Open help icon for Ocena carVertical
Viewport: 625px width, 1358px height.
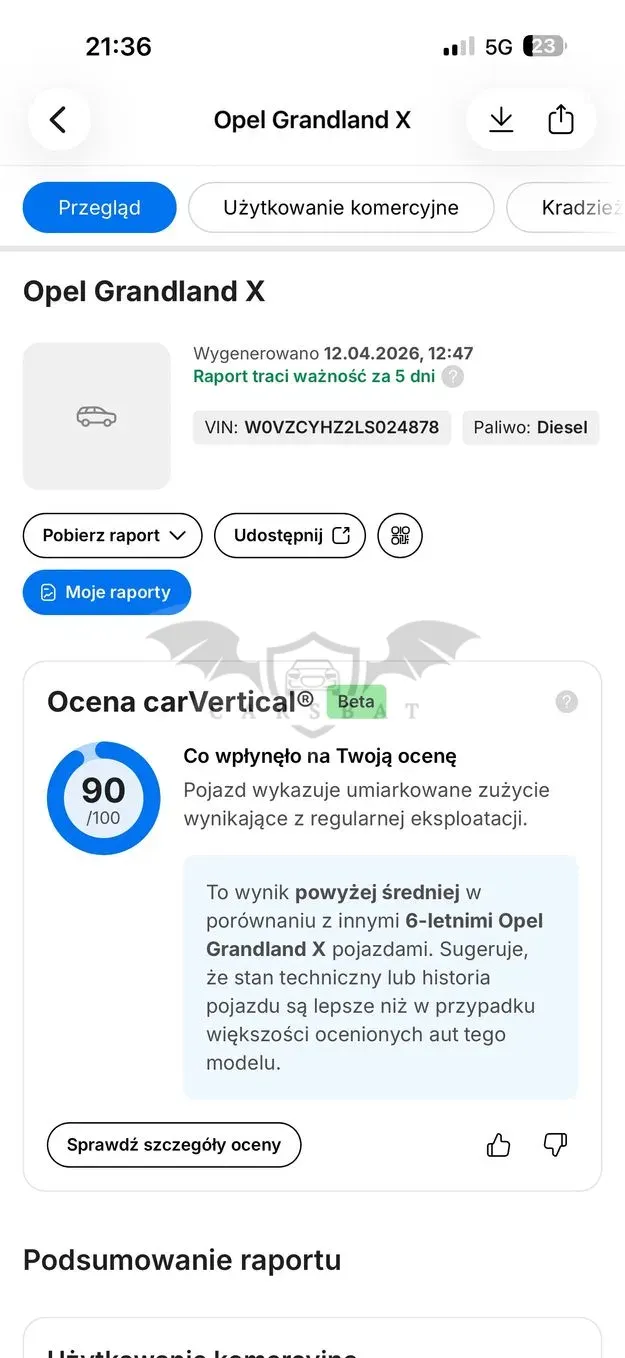click(x=567, y=702)
